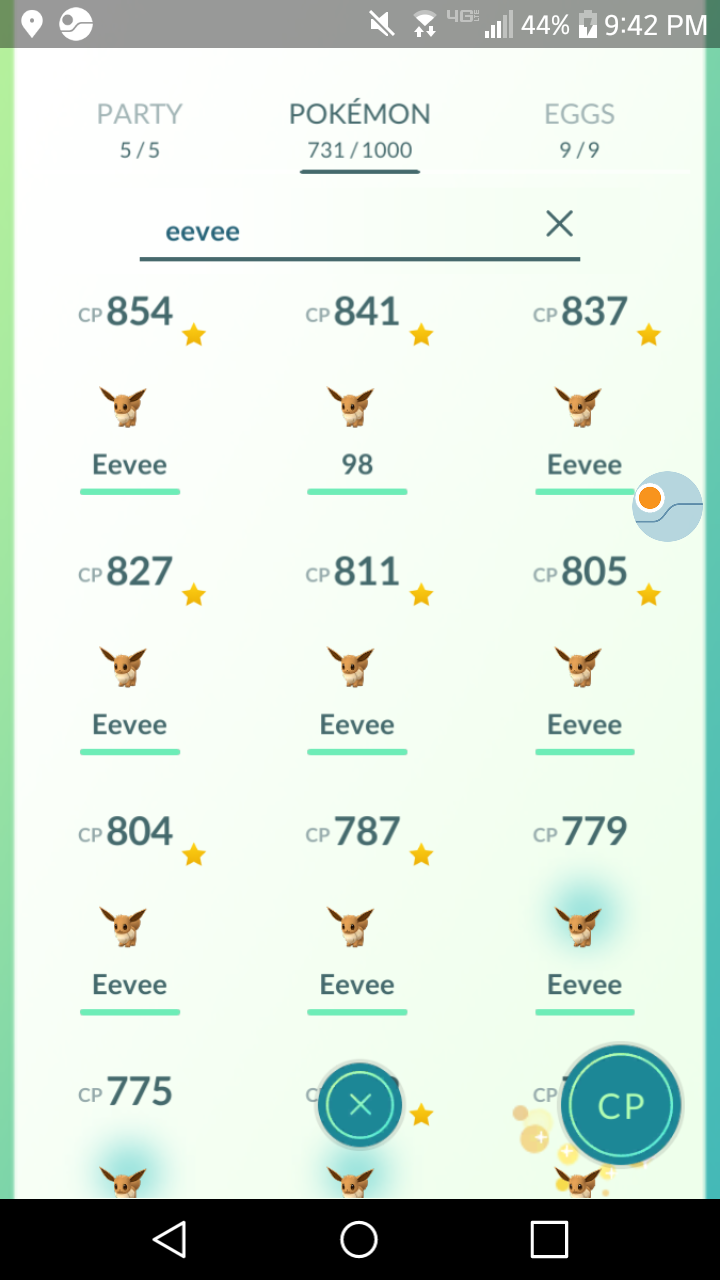Open recent apps from navigation bar

coord(549,1239)
